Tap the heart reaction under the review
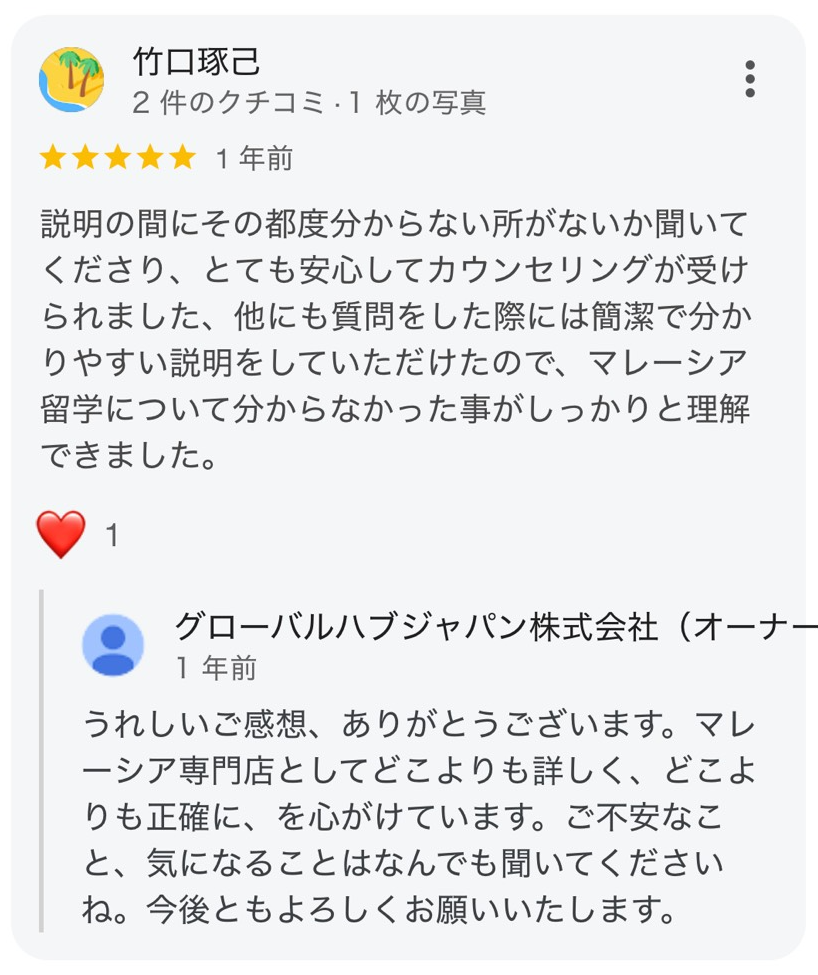Viewport: 818px width, 975px height. [61, 534]
